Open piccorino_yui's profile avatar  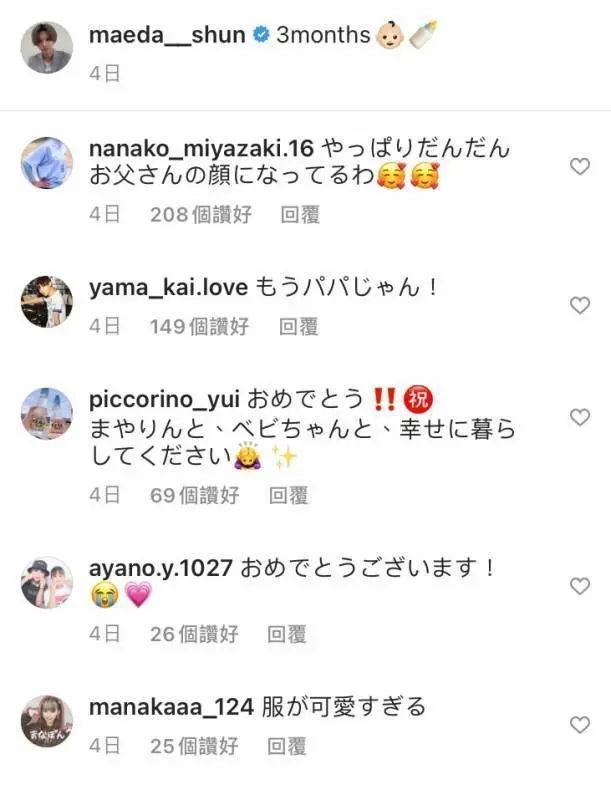pos(47,413)
